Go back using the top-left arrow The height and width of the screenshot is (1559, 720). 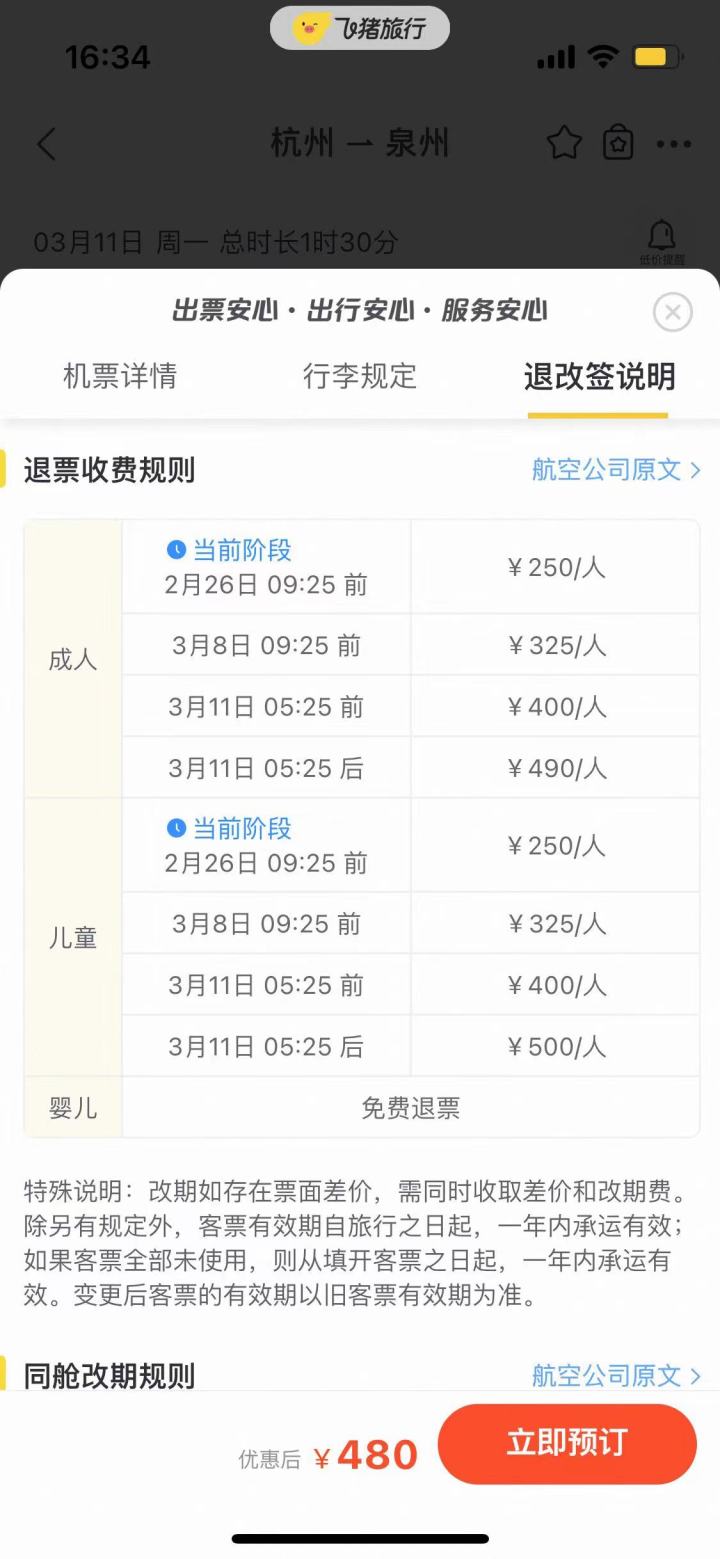[46, 144]
